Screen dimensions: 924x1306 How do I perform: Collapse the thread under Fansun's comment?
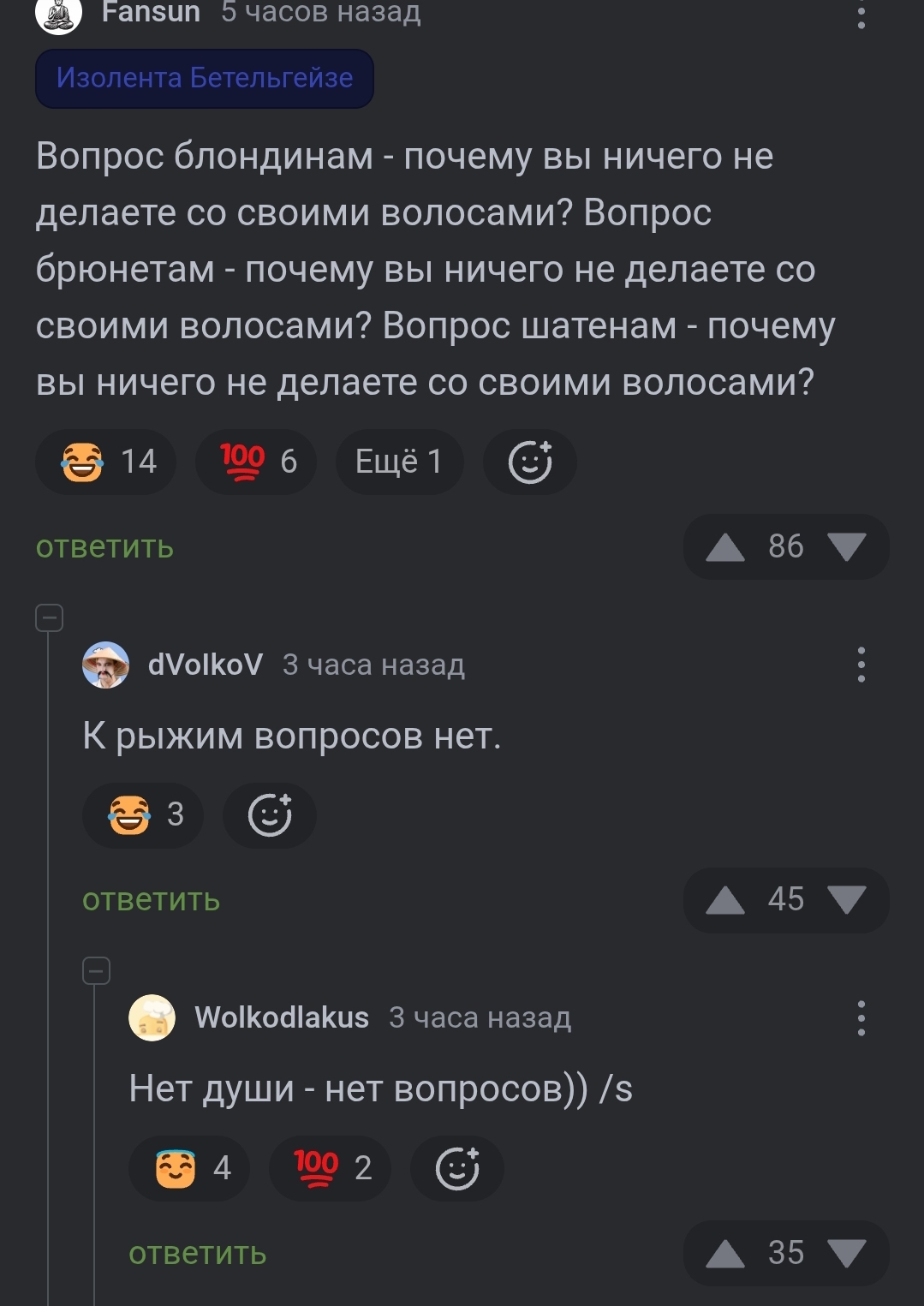coord(50,617)
